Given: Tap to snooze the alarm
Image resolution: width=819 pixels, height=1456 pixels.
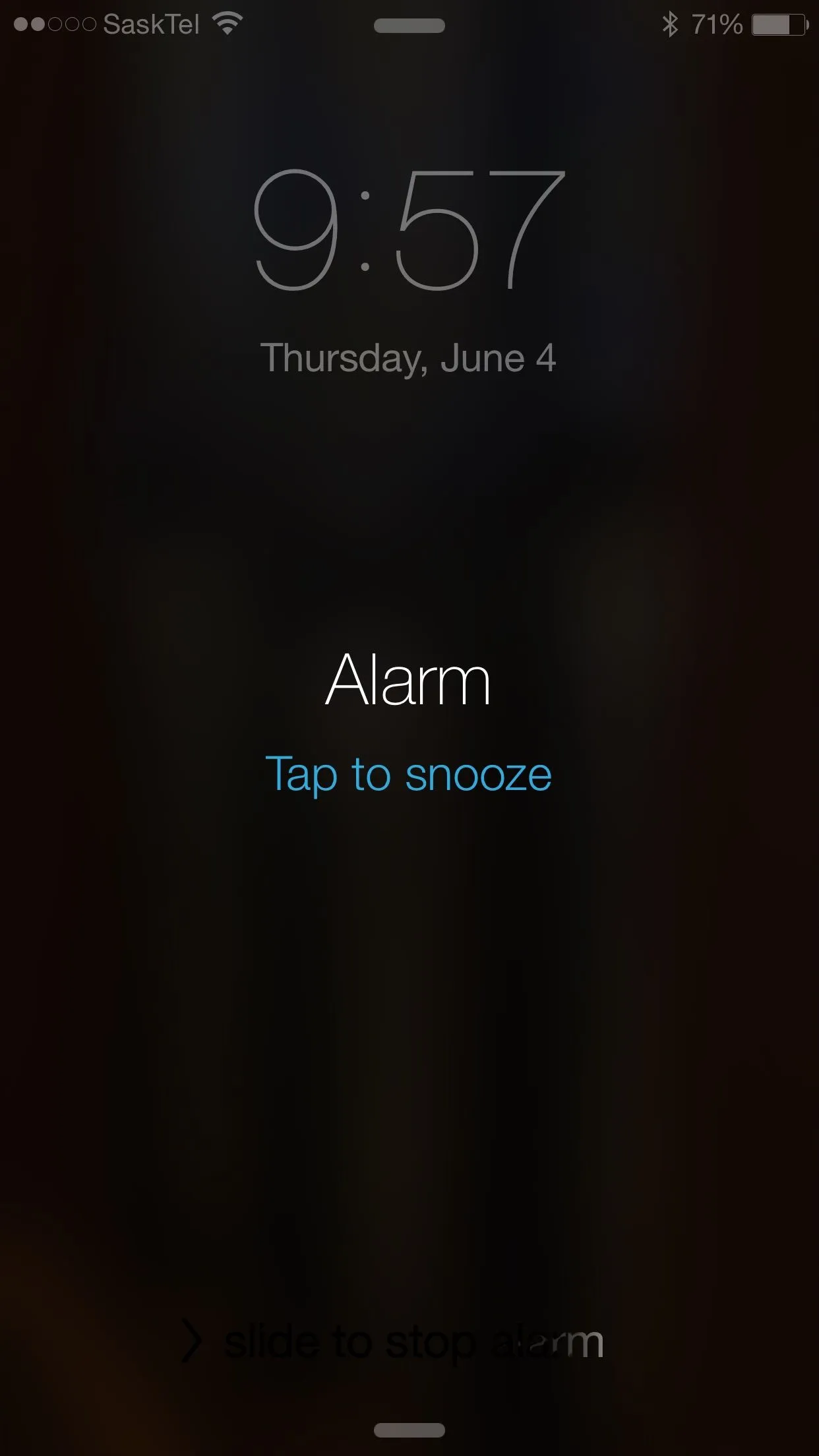Looking at the screenshot, I should point(409,773).
